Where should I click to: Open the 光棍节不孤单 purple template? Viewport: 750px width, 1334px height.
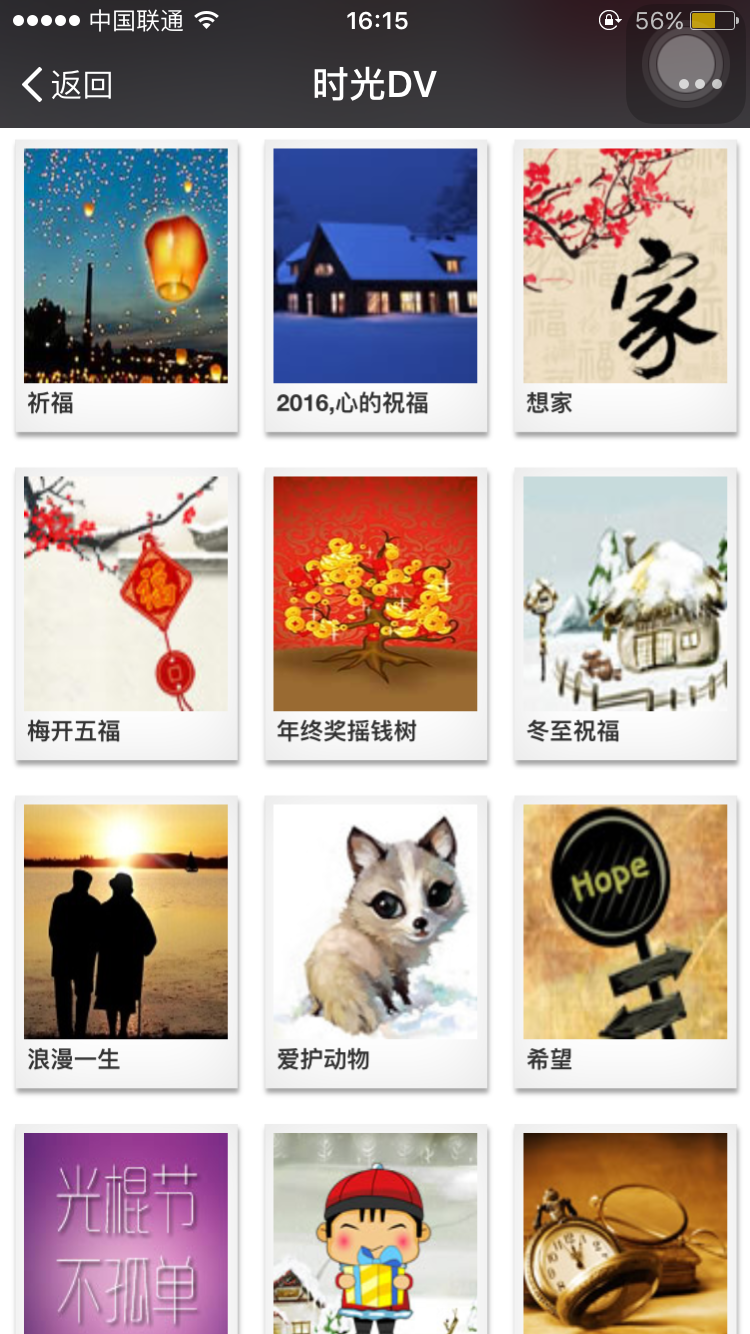[x=125, y=1230]
